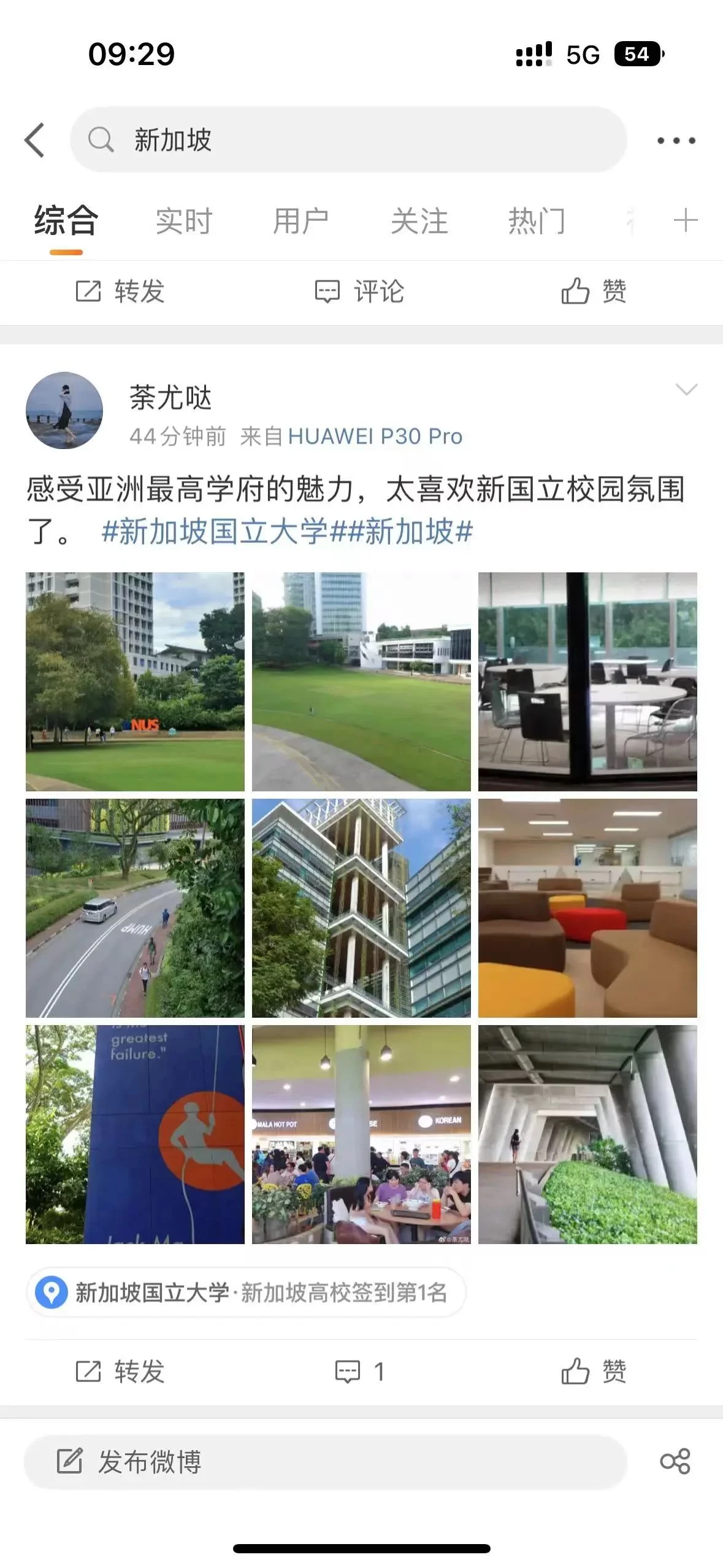The width and height of the screenshot is (723, 1568).
Task: Like 茶尤哒's post
Action: [x=594, y=1372]
